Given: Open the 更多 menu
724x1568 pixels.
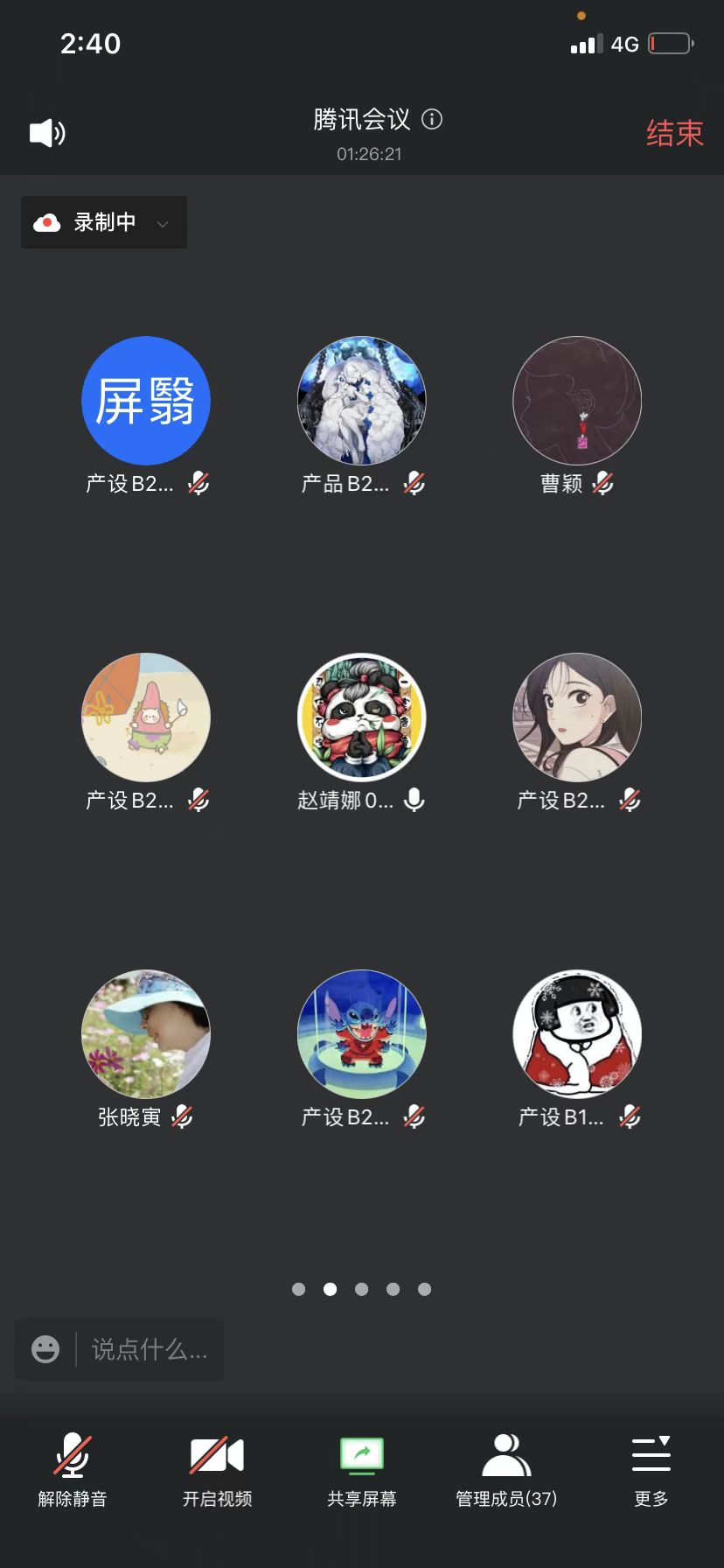Looking at the screenshot, I should coord(651,1470).
